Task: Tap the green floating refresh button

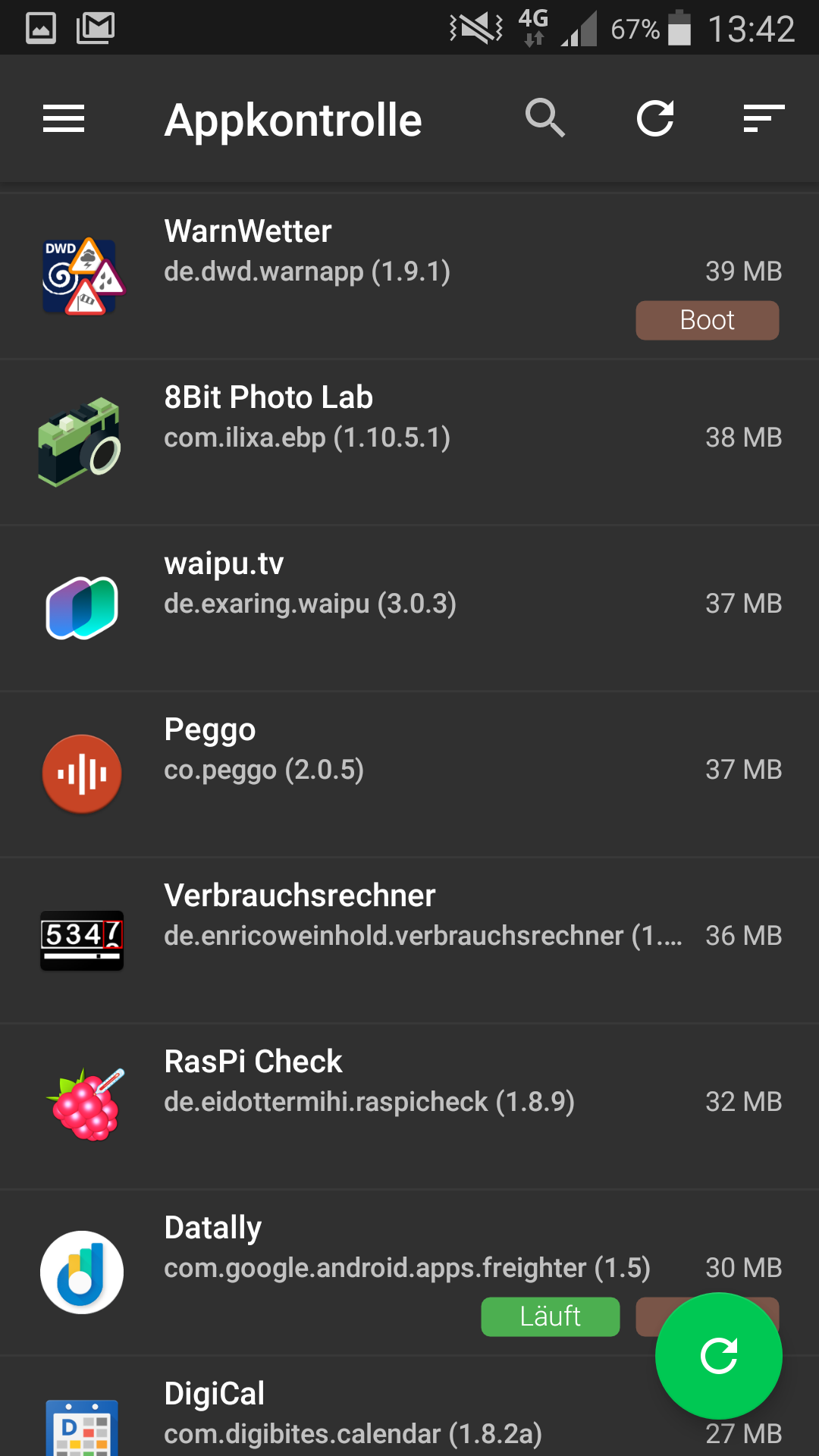Action: click(718, 1355)
